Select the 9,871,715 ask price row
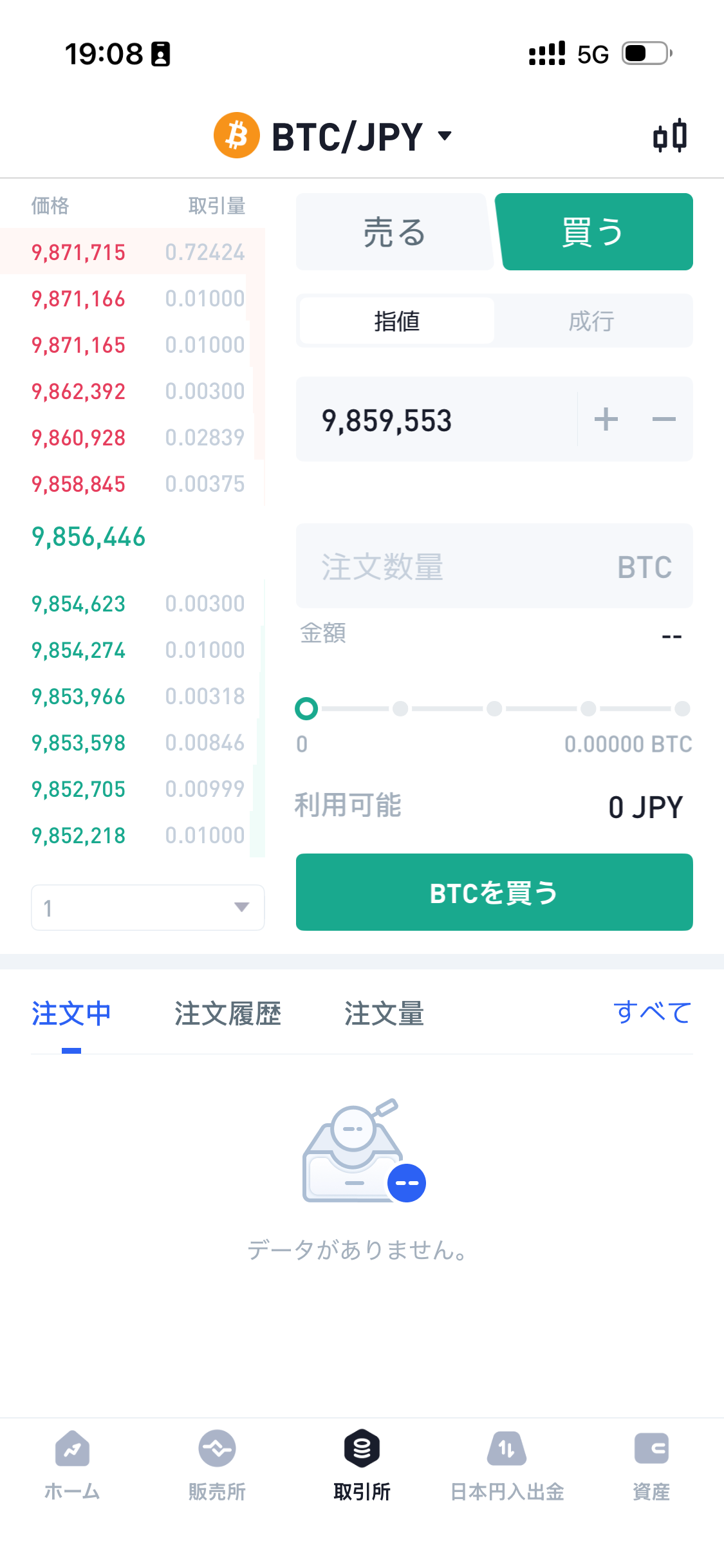Image resolution: width=724 pixels, height=1568 pixels. (133, 252)
